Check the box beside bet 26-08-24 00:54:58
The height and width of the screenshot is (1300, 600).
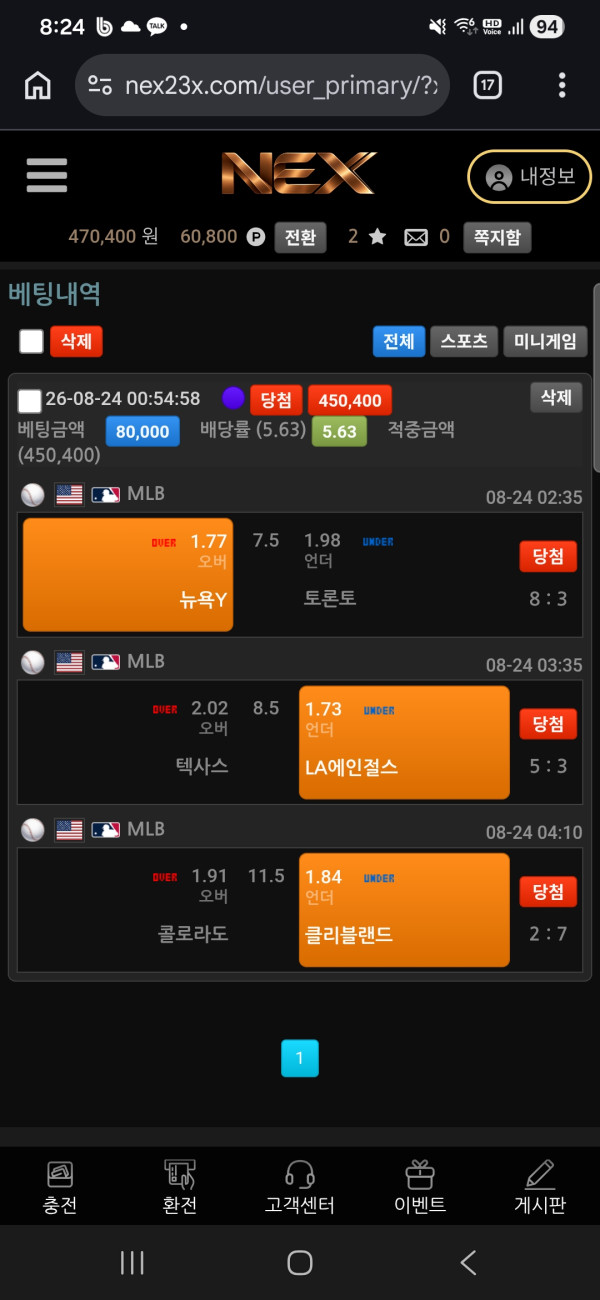(30, 401)
